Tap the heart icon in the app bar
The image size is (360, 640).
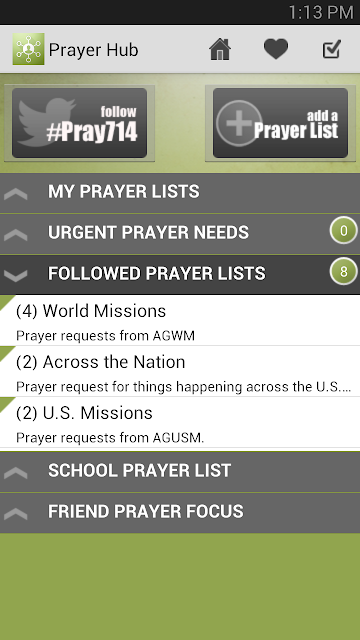click(x=276, y=49)
